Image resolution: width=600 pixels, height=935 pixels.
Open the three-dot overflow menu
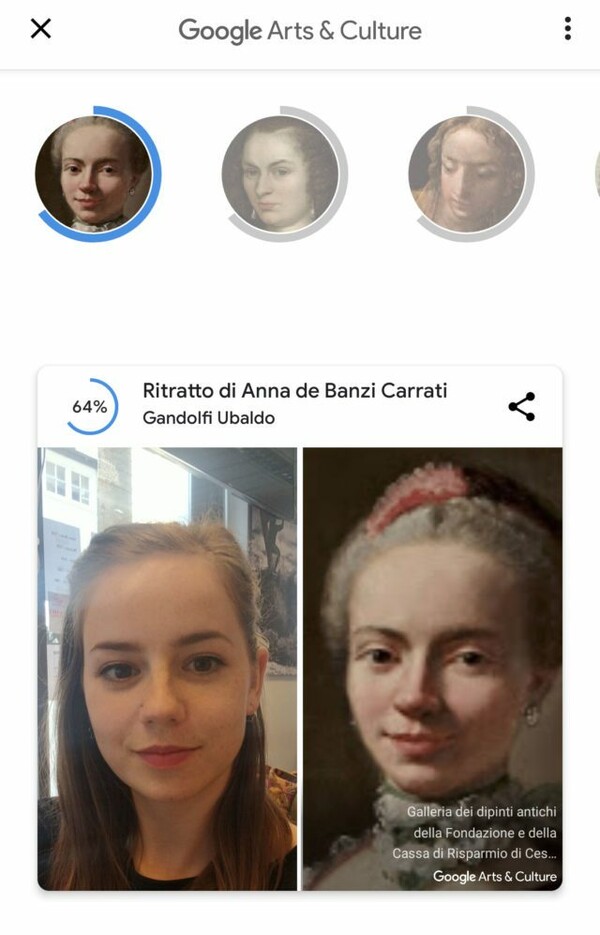(567, 29)
